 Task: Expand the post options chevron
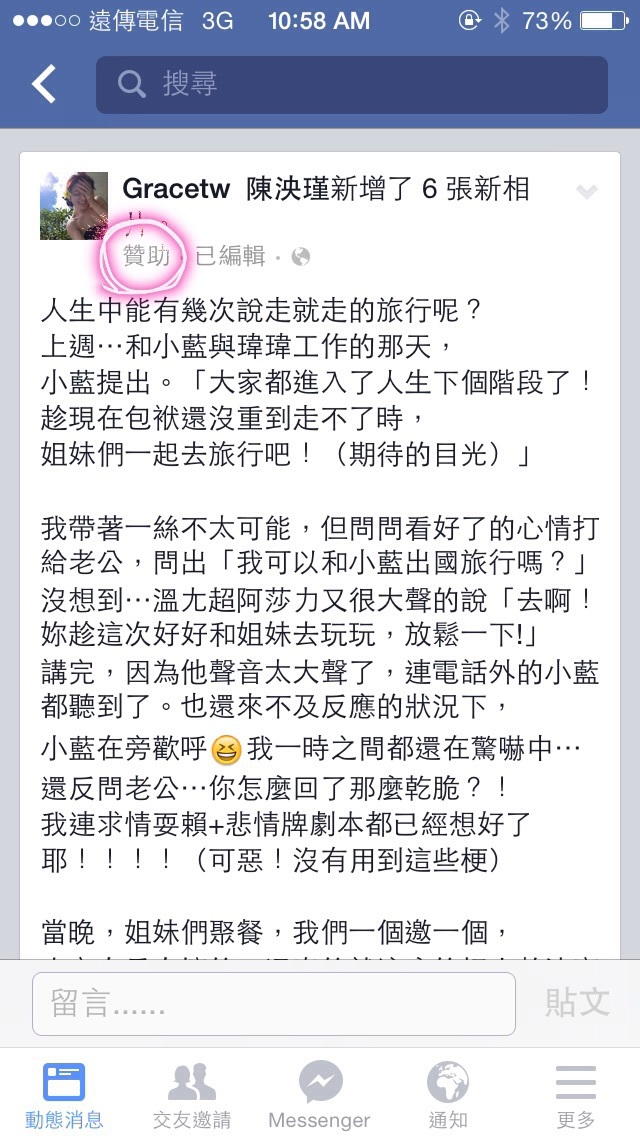click(586, 192)
